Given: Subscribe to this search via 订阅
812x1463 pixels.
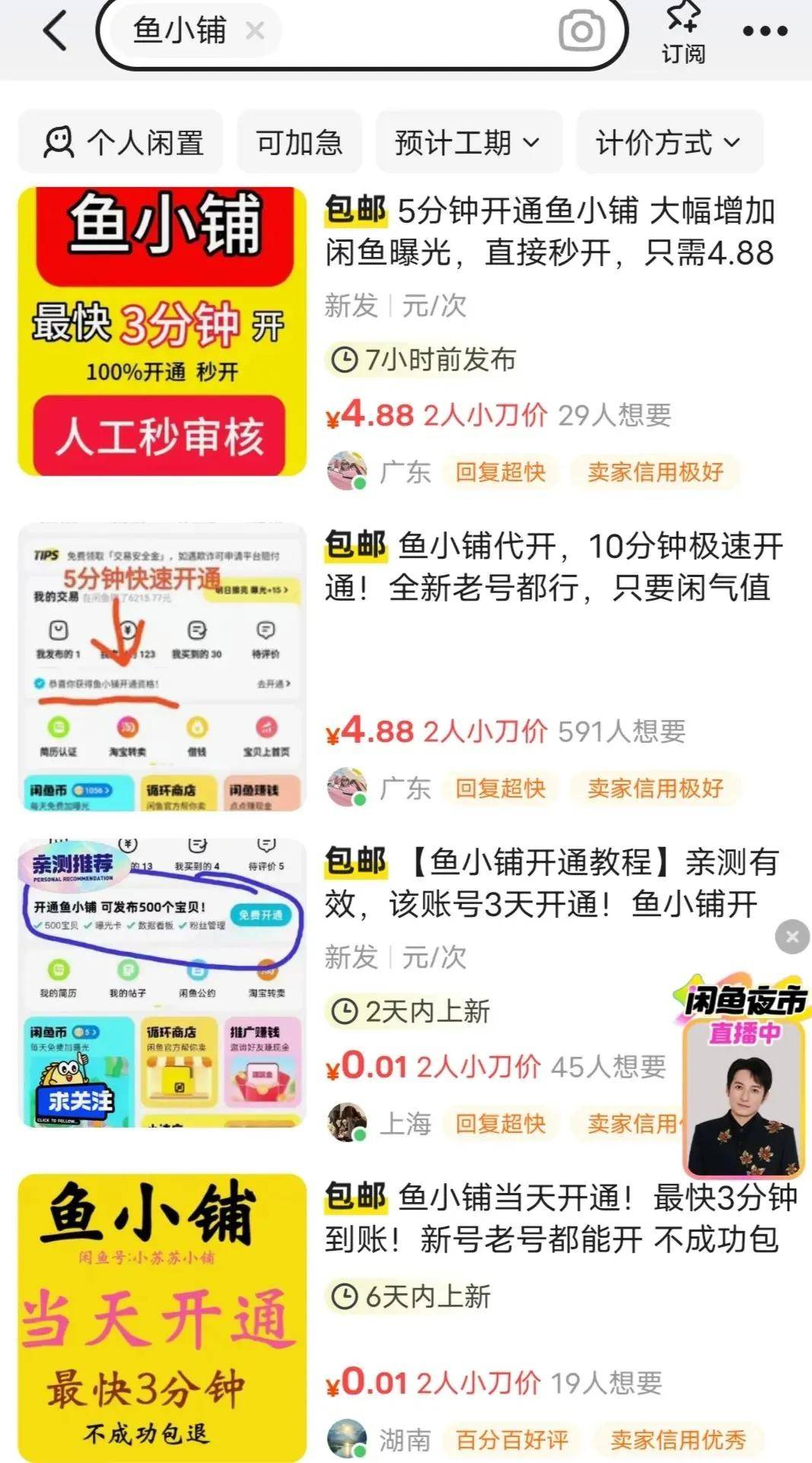Looking at the screenshot, I should click(x=682, y=33).
